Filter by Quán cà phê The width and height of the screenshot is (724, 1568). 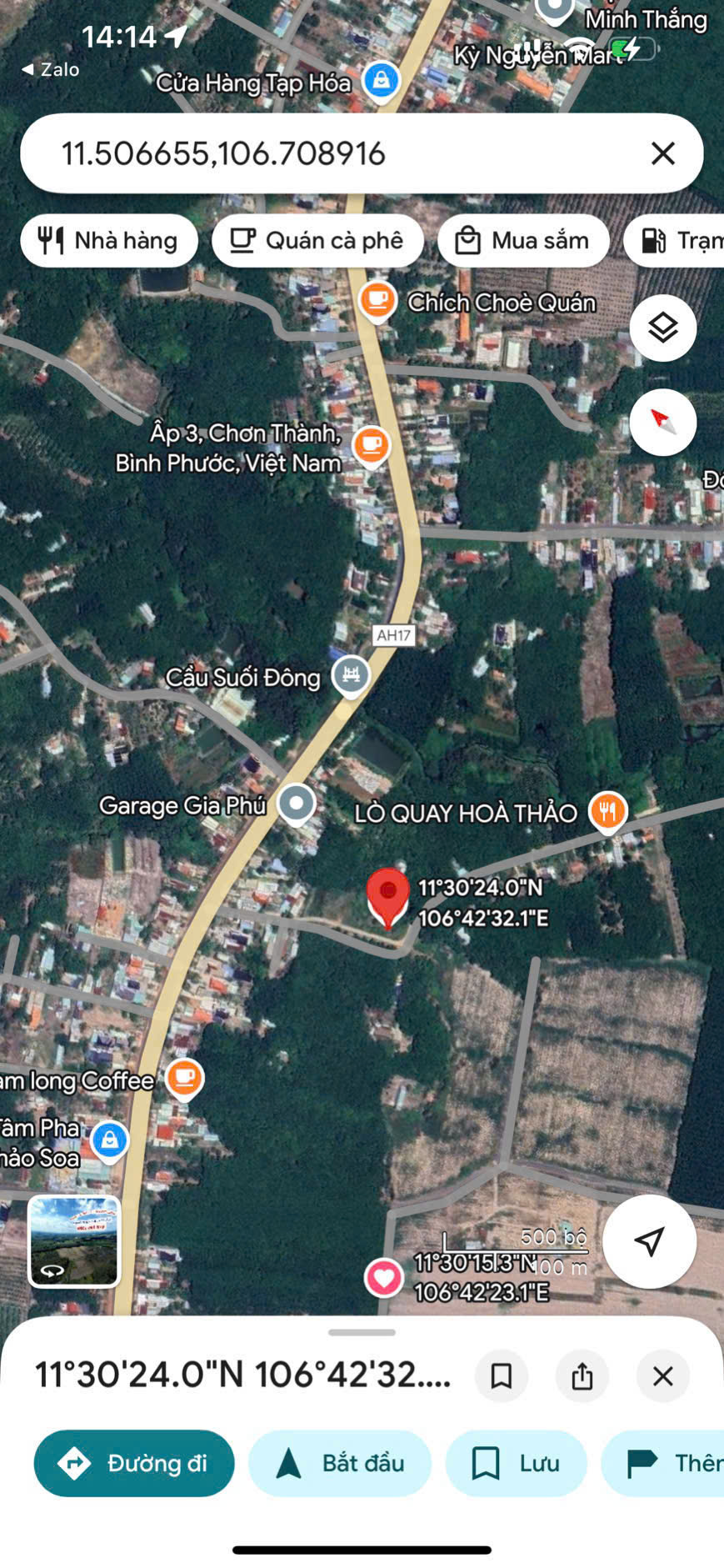coord(317,241)
